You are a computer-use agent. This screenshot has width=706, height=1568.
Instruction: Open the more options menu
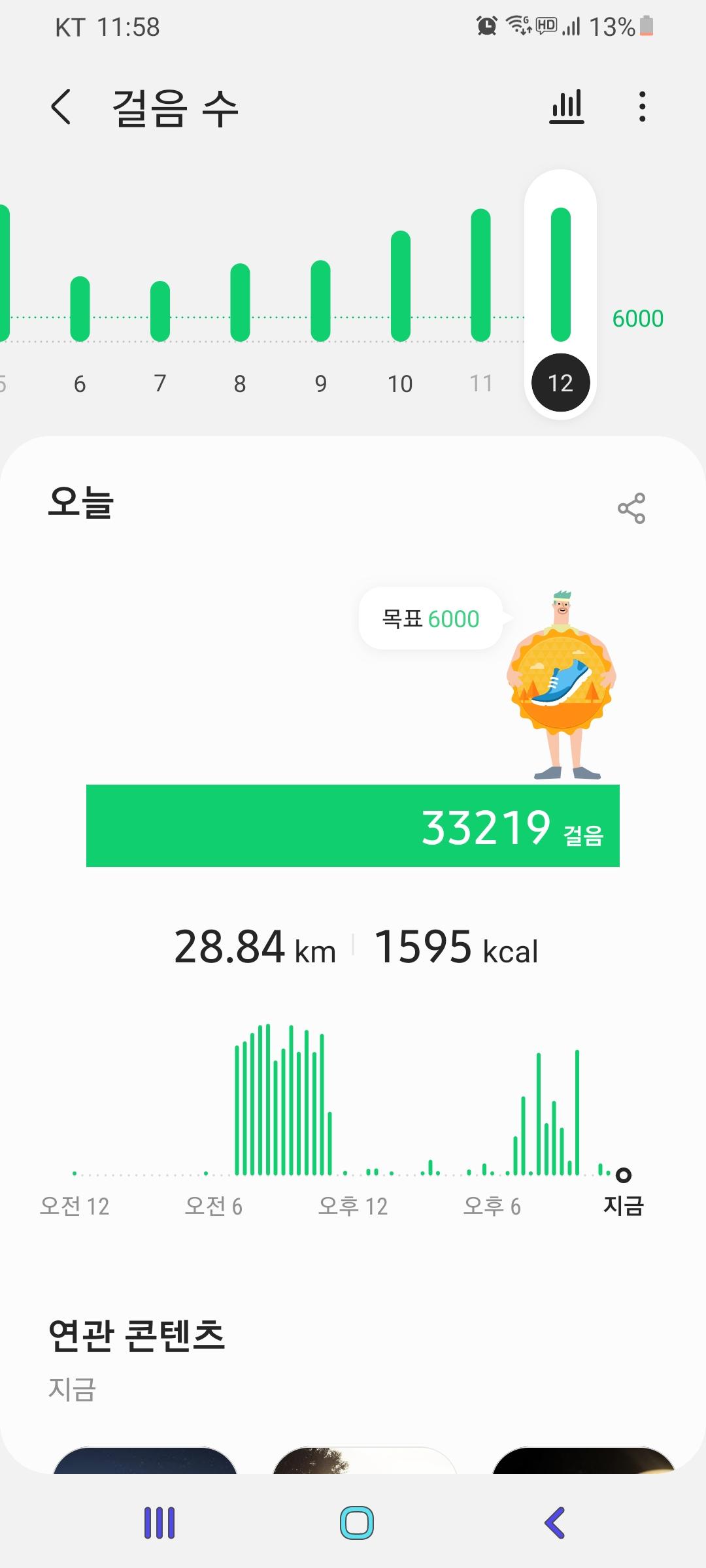click(643, 106)
